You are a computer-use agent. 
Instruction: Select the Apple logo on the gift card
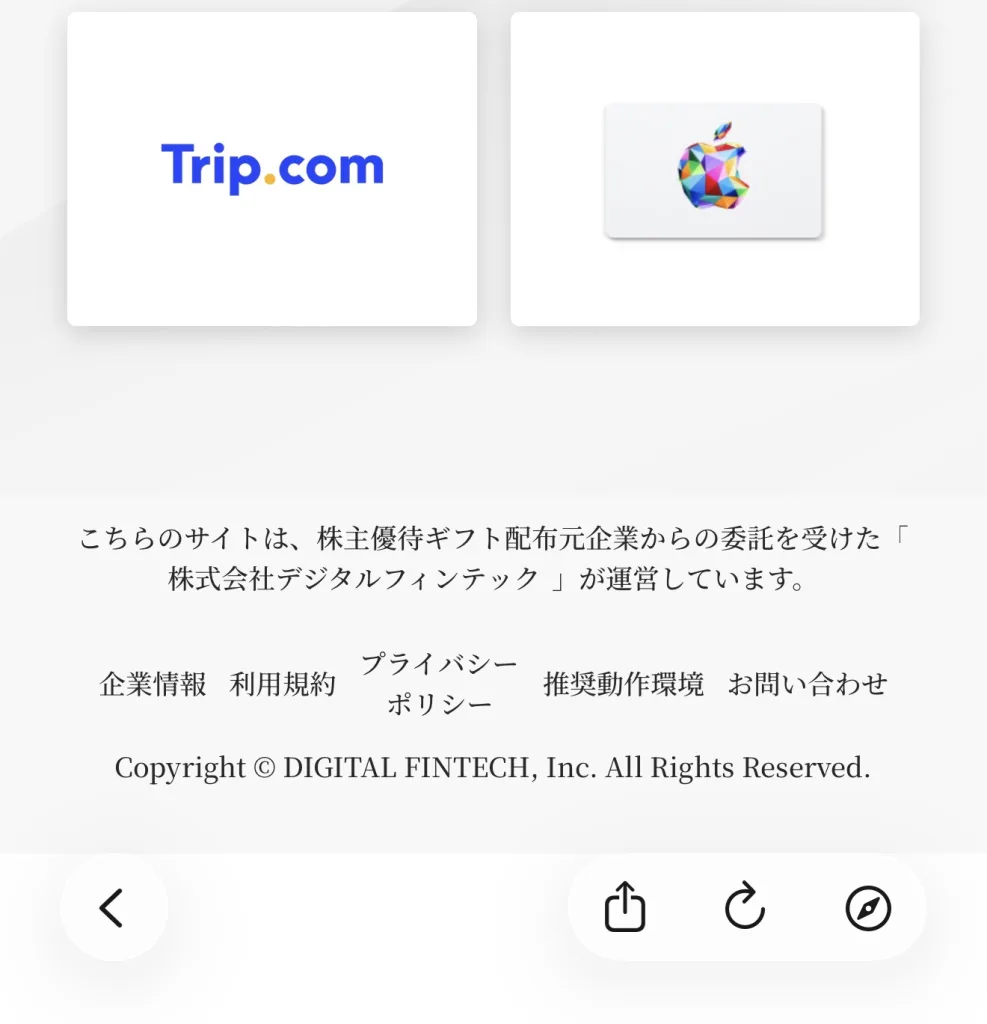coord(713,170)
